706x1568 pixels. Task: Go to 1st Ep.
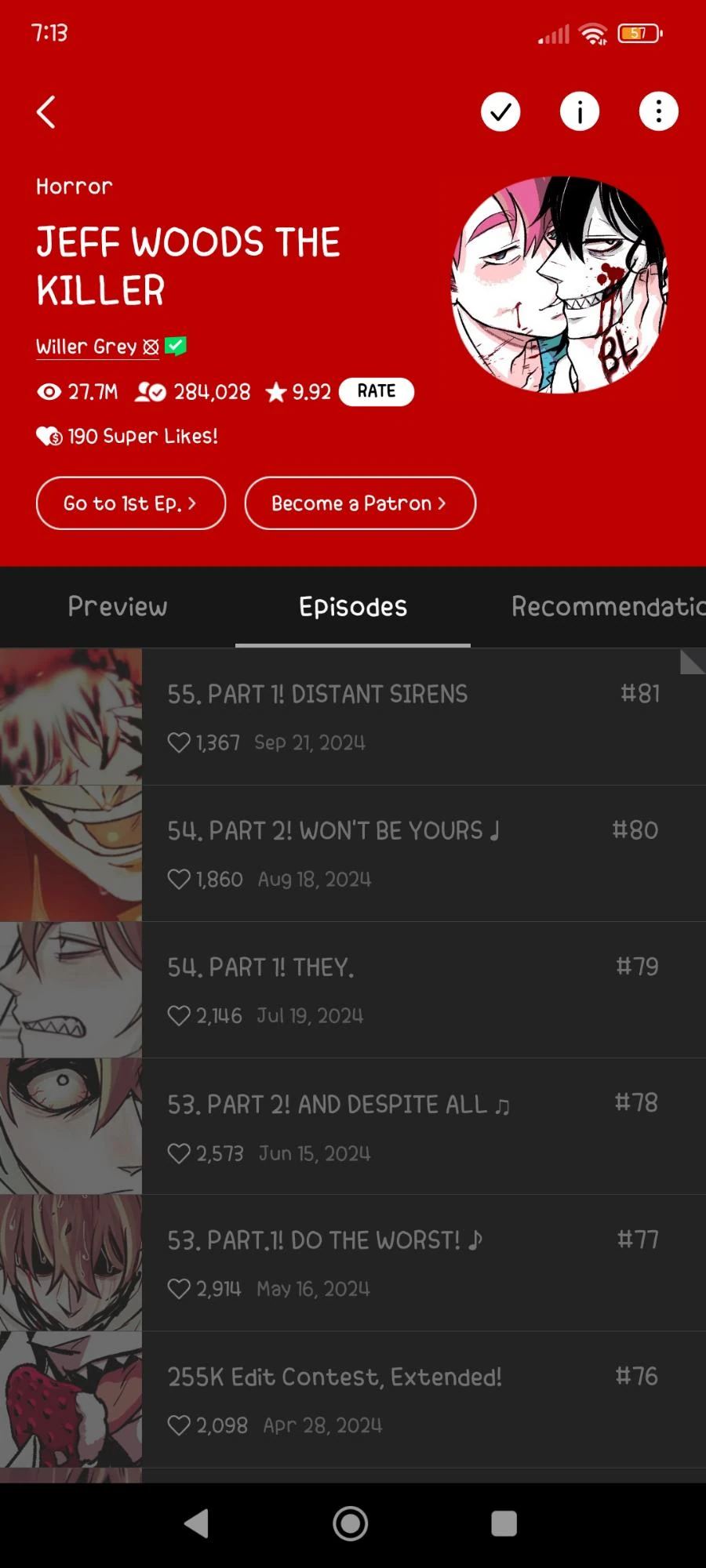tap(131, 503)
